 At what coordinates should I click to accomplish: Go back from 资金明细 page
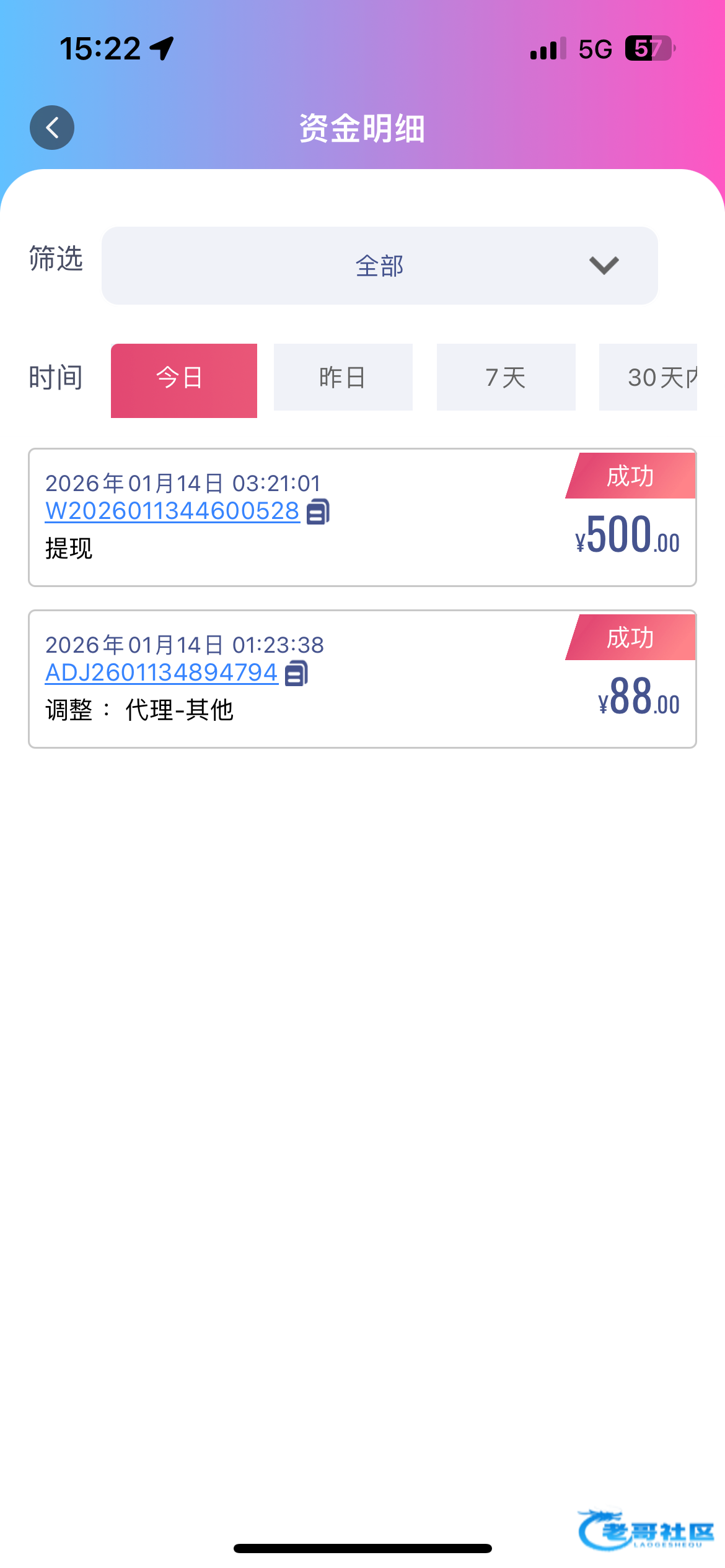[52, 128]
